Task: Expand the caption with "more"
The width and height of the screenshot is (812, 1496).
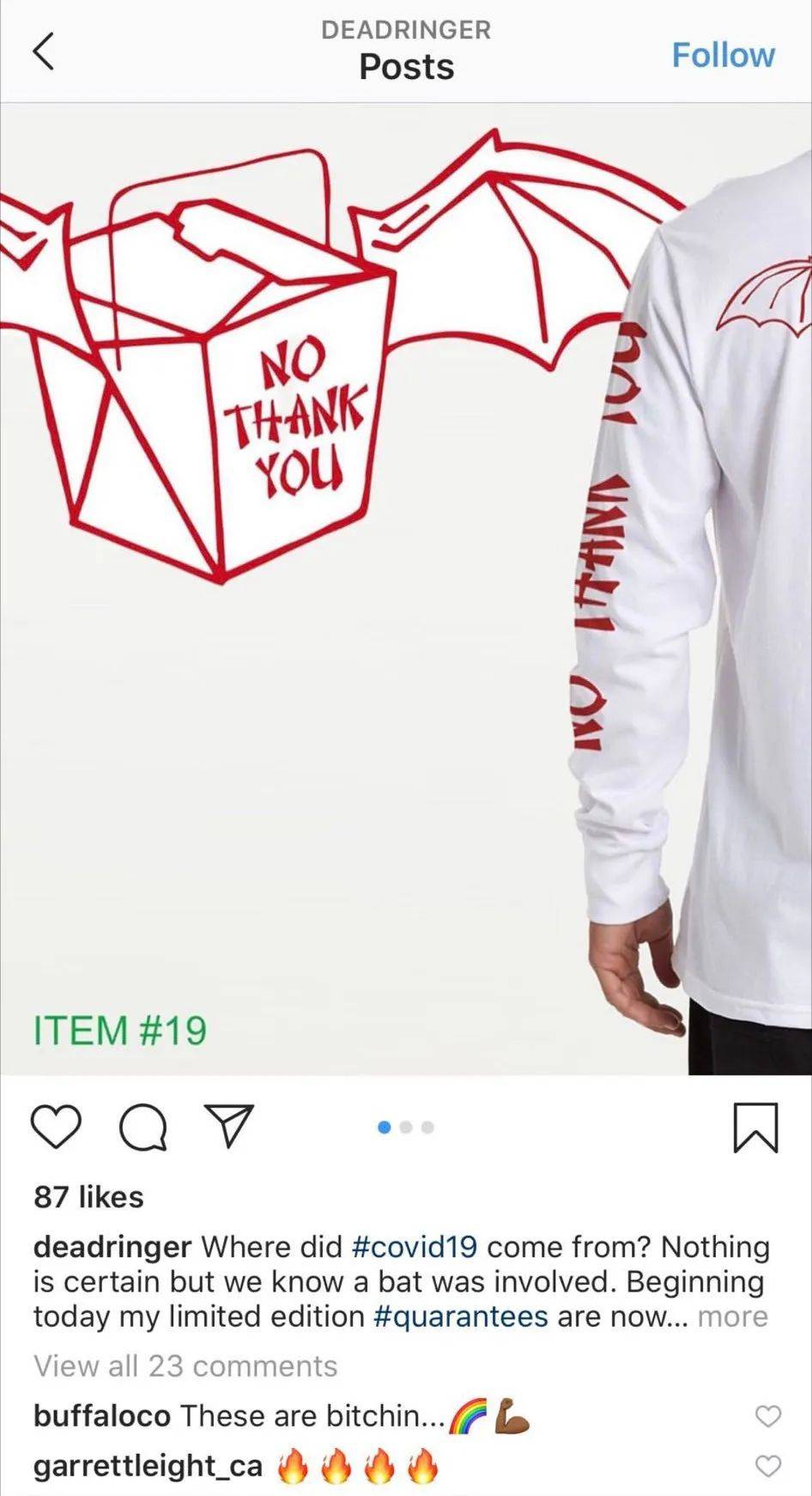Action: [732, 1316]
